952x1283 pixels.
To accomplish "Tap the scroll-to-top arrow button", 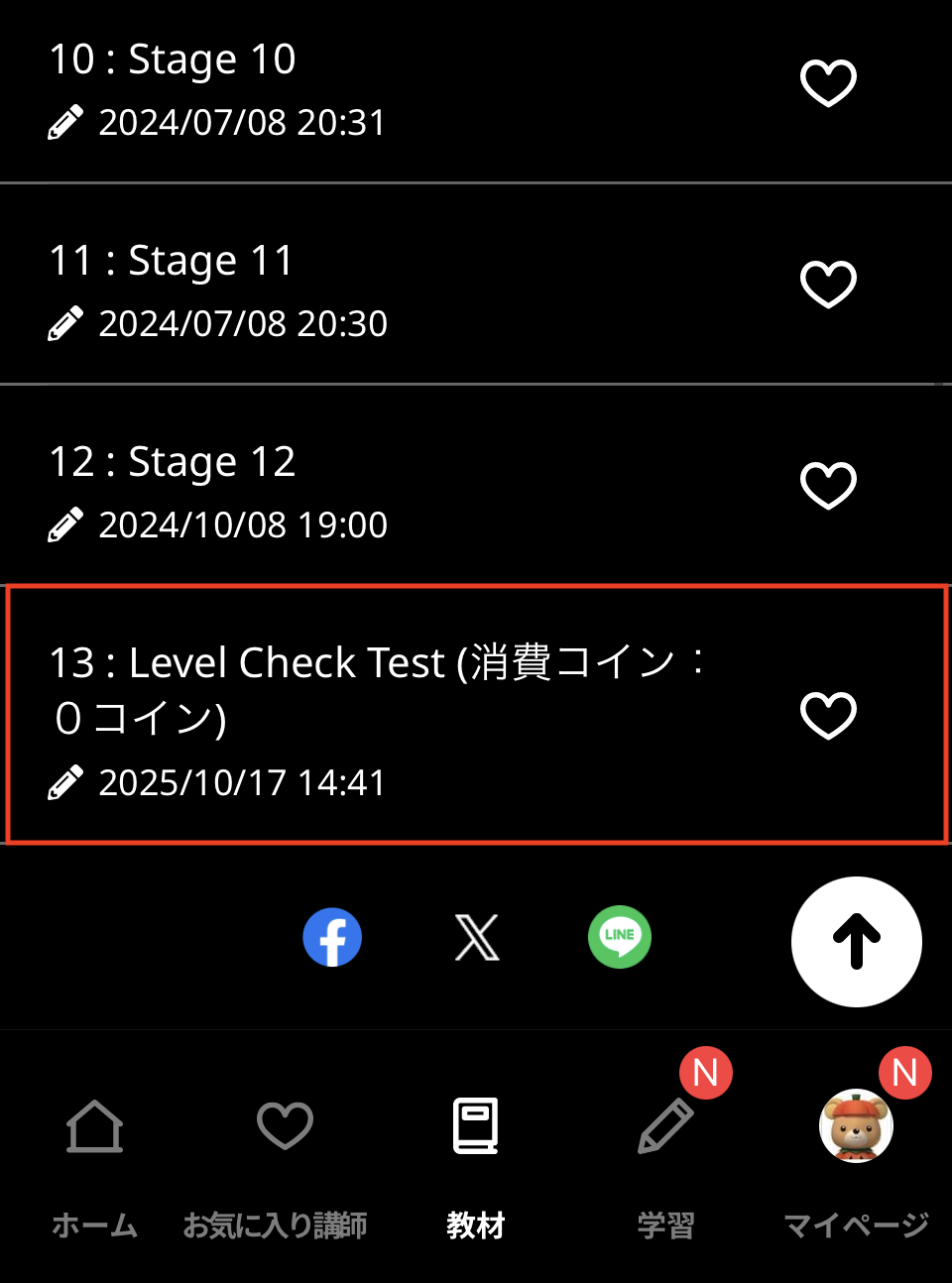I will coord(857,942).
